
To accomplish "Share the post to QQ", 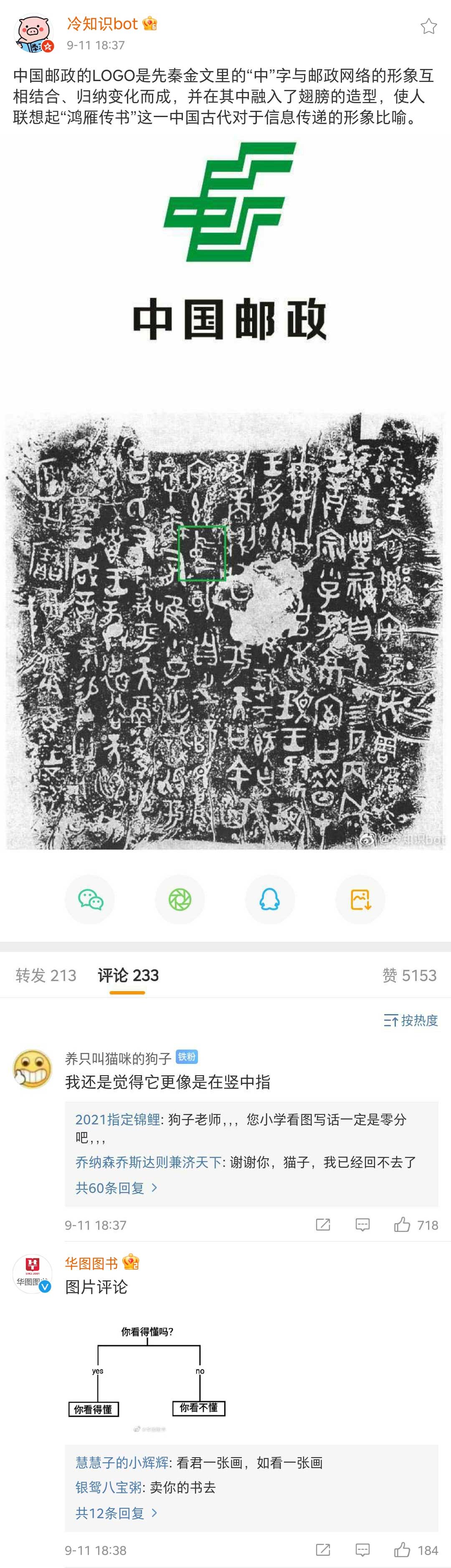I will 270,899.
